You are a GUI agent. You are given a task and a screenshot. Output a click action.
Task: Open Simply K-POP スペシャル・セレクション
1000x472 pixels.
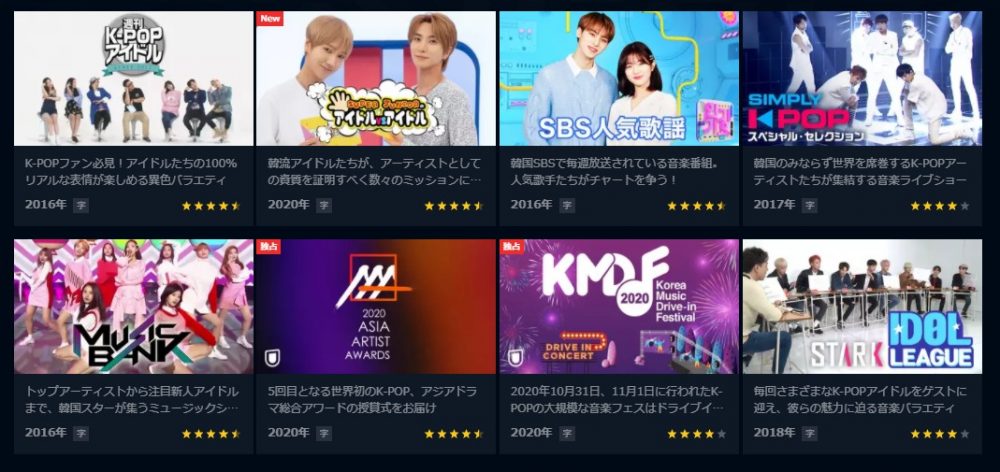(x=861, y=80)
